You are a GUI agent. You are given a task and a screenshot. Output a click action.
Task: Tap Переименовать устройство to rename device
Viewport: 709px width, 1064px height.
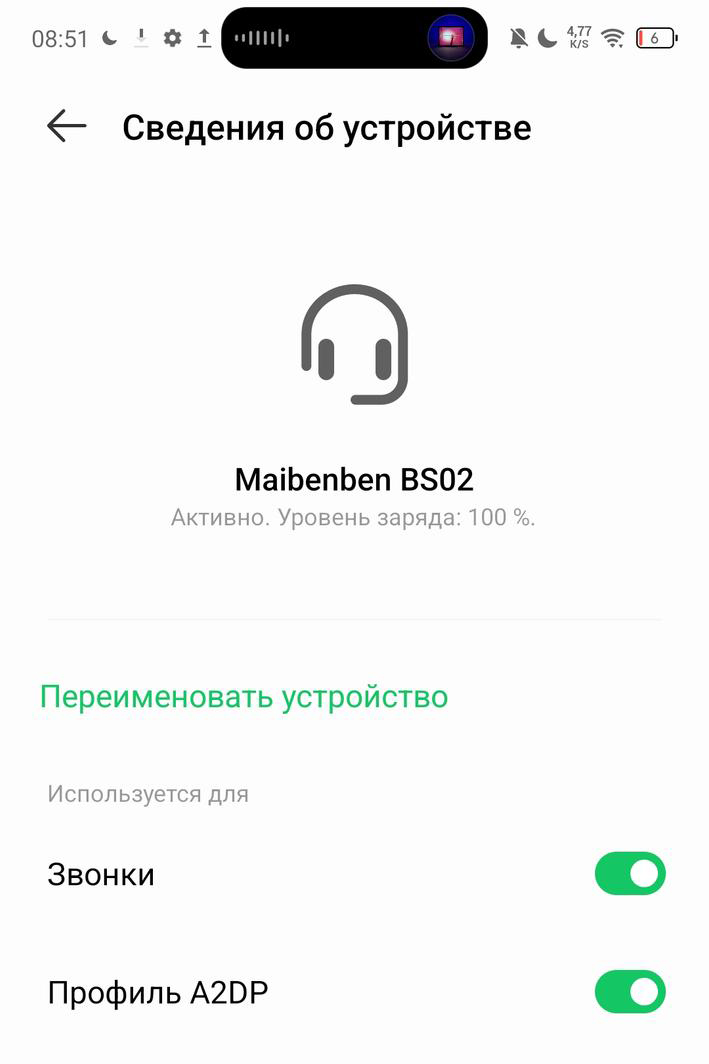[x=244, y=696]
